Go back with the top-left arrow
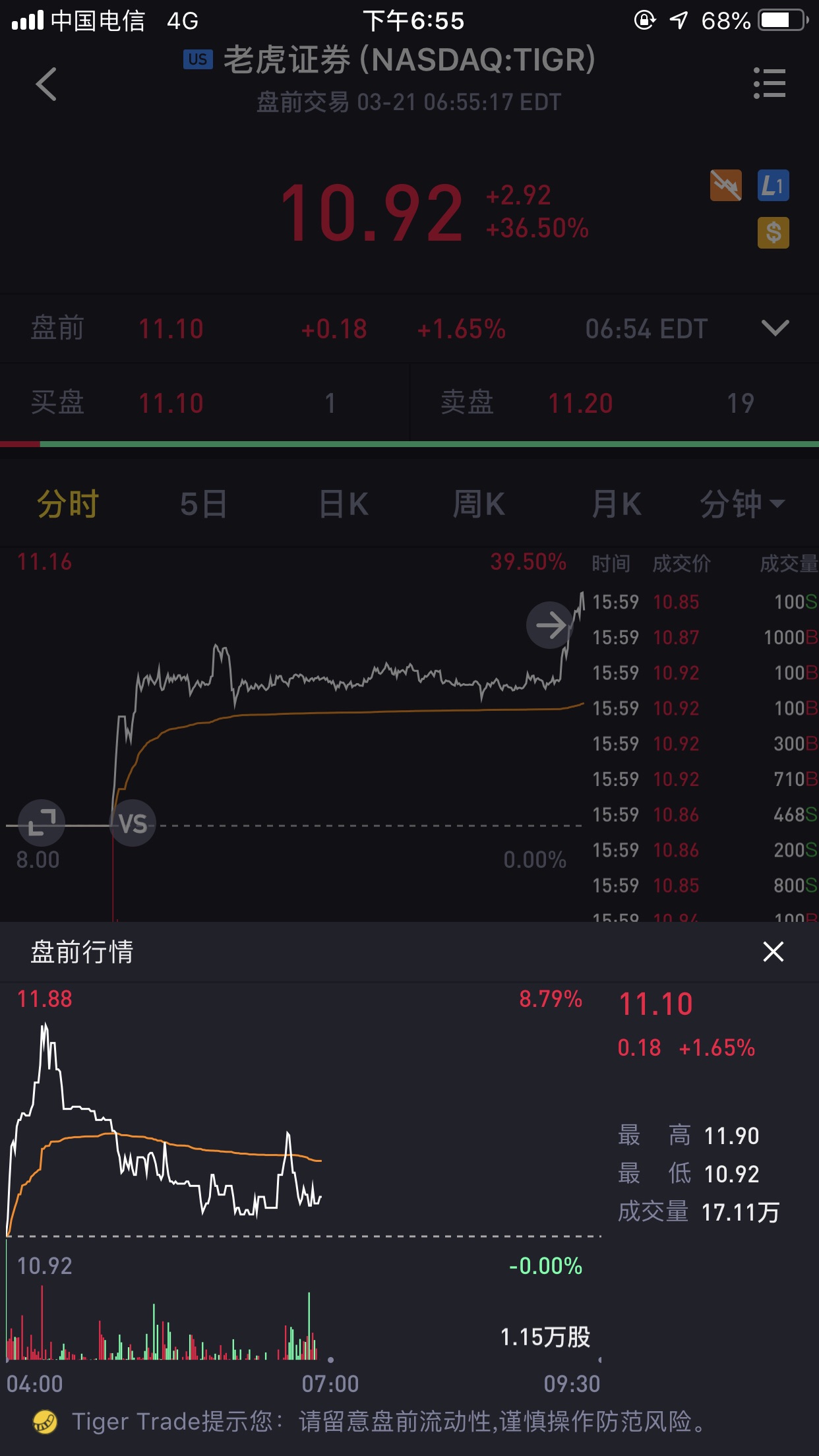The width and height of the screenshot is (819, 1456). point(46,84)
